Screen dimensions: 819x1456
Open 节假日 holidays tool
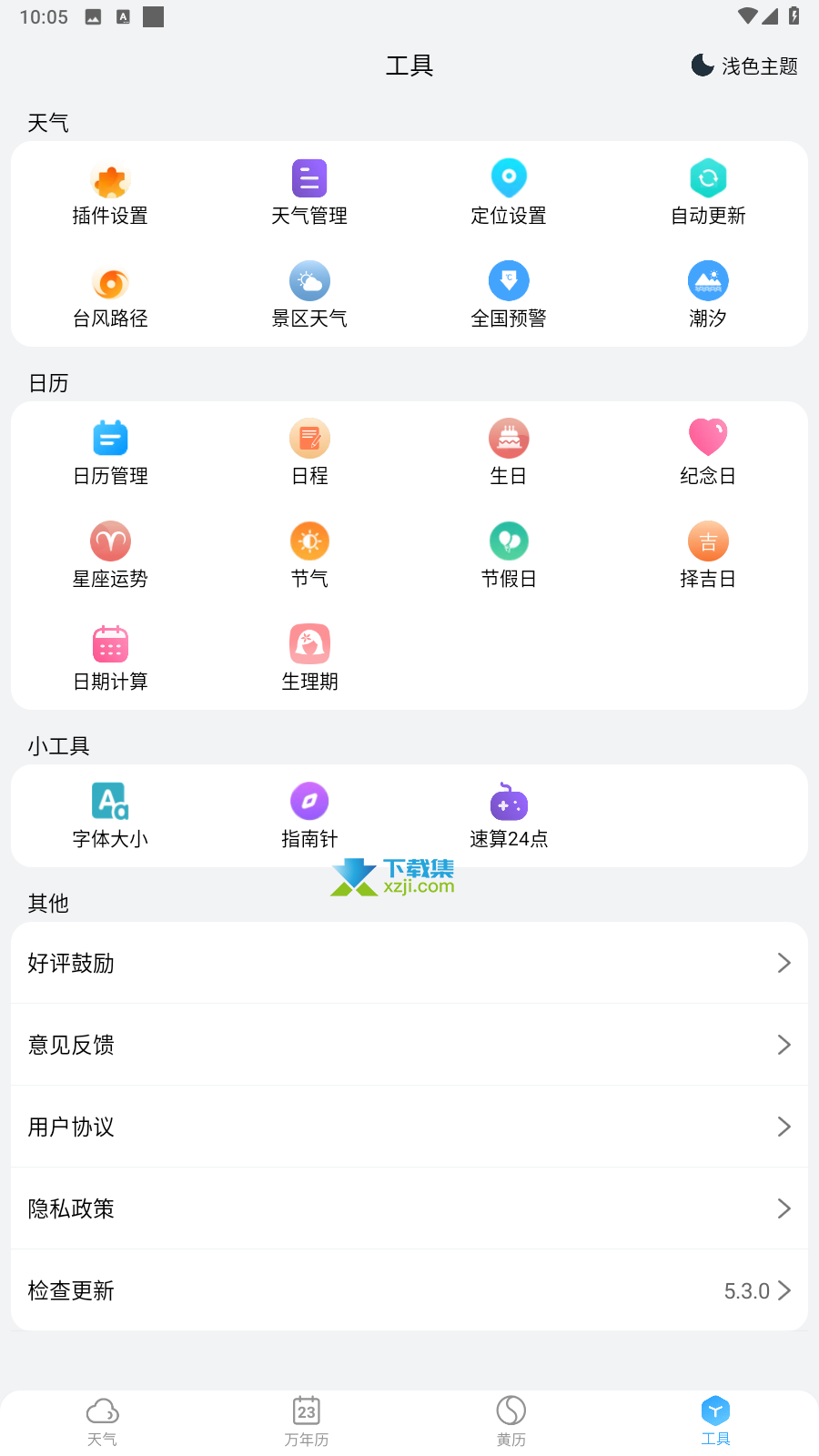[x=509, y=557]
